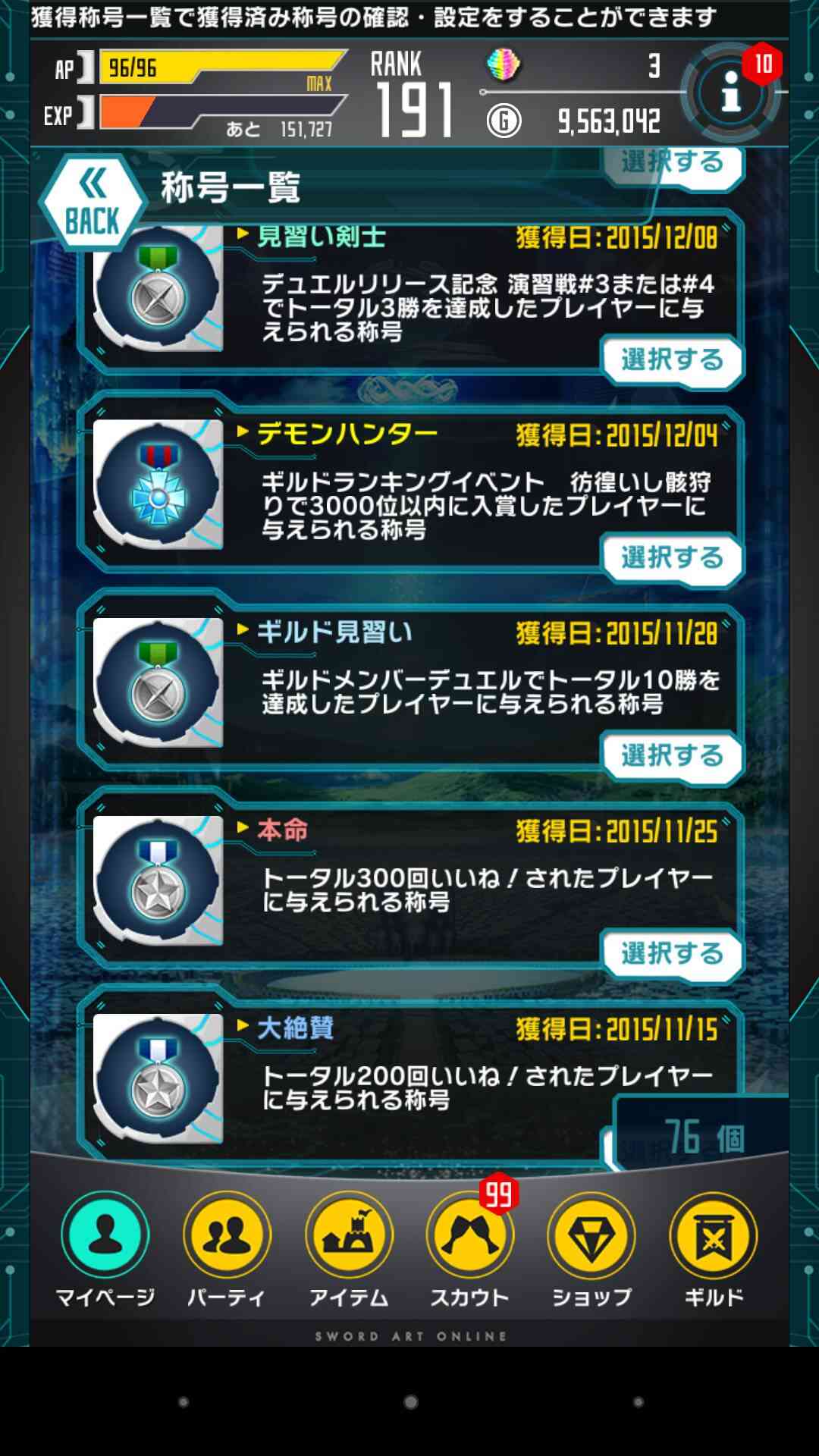Open the info notifications icon
The image size is (819, 1456).
(730, 93)
